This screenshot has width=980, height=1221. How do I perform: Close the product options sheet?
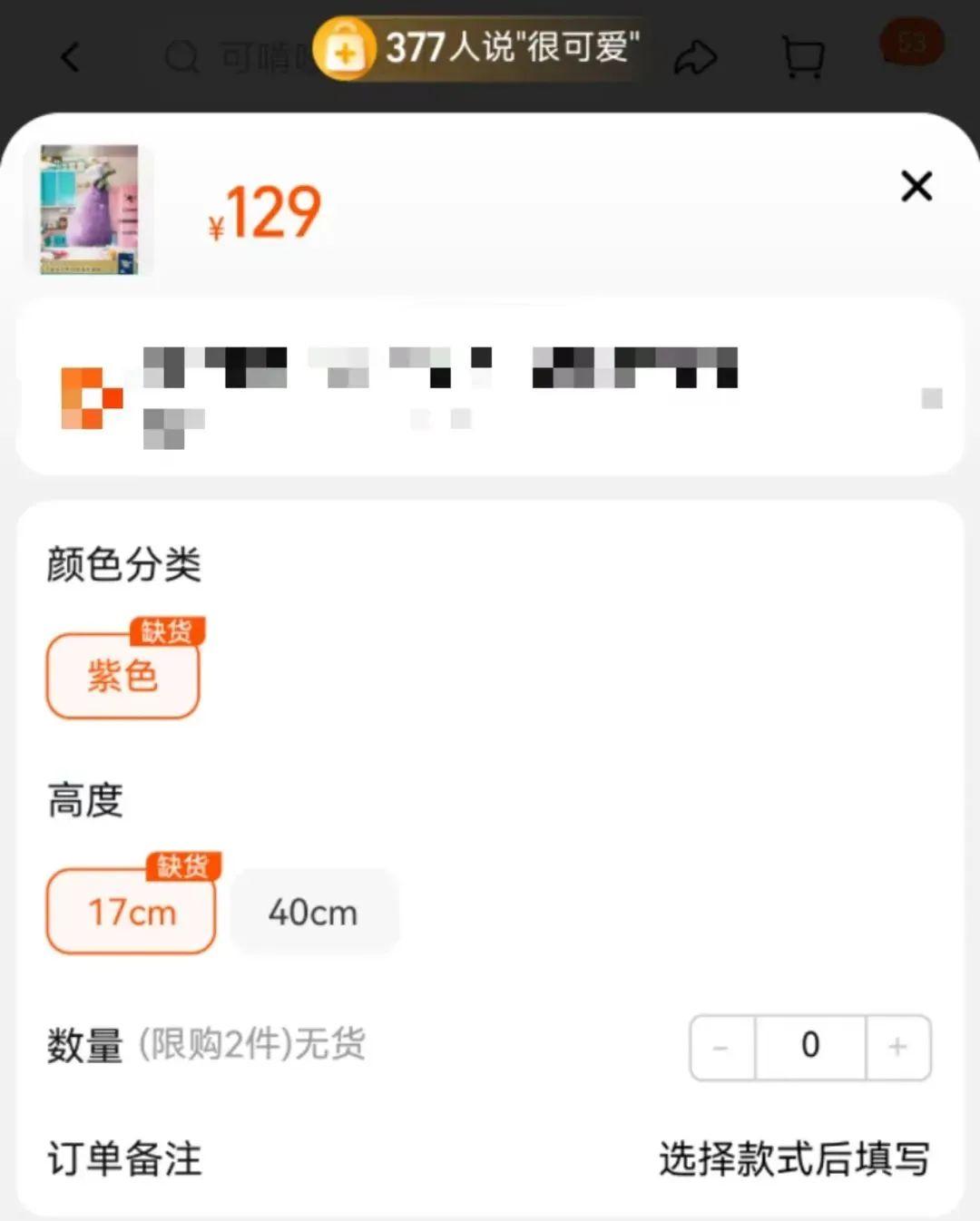click(916, 187)
